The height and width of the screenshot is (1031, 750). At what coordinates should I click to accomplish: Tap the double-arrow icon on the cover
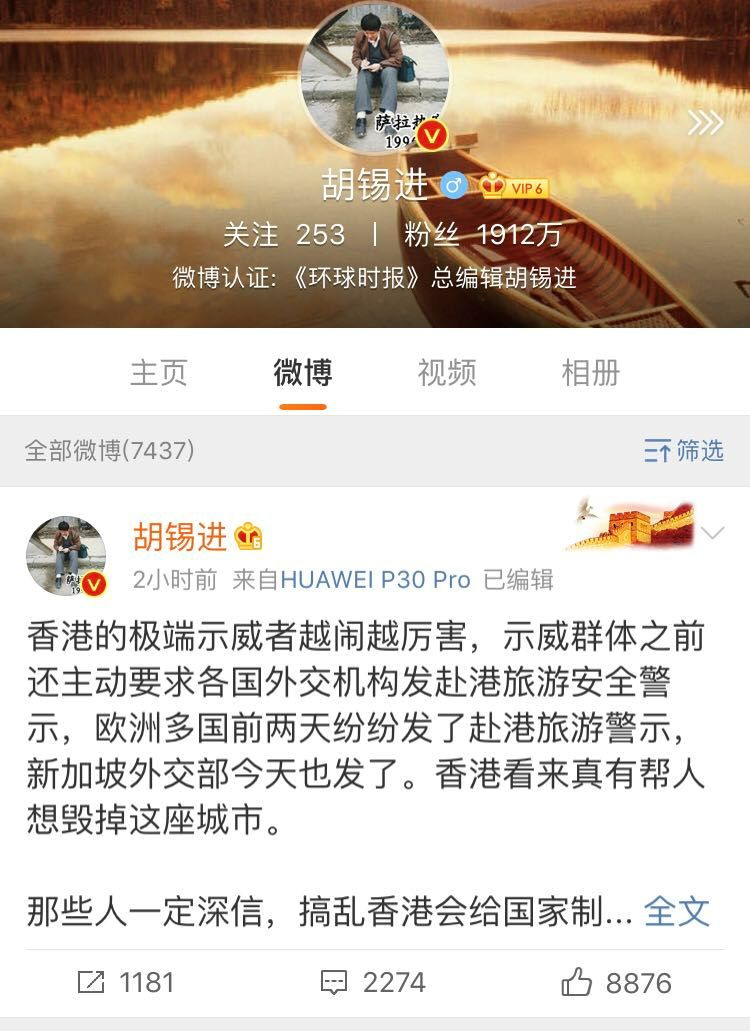[x=705, y=122]
